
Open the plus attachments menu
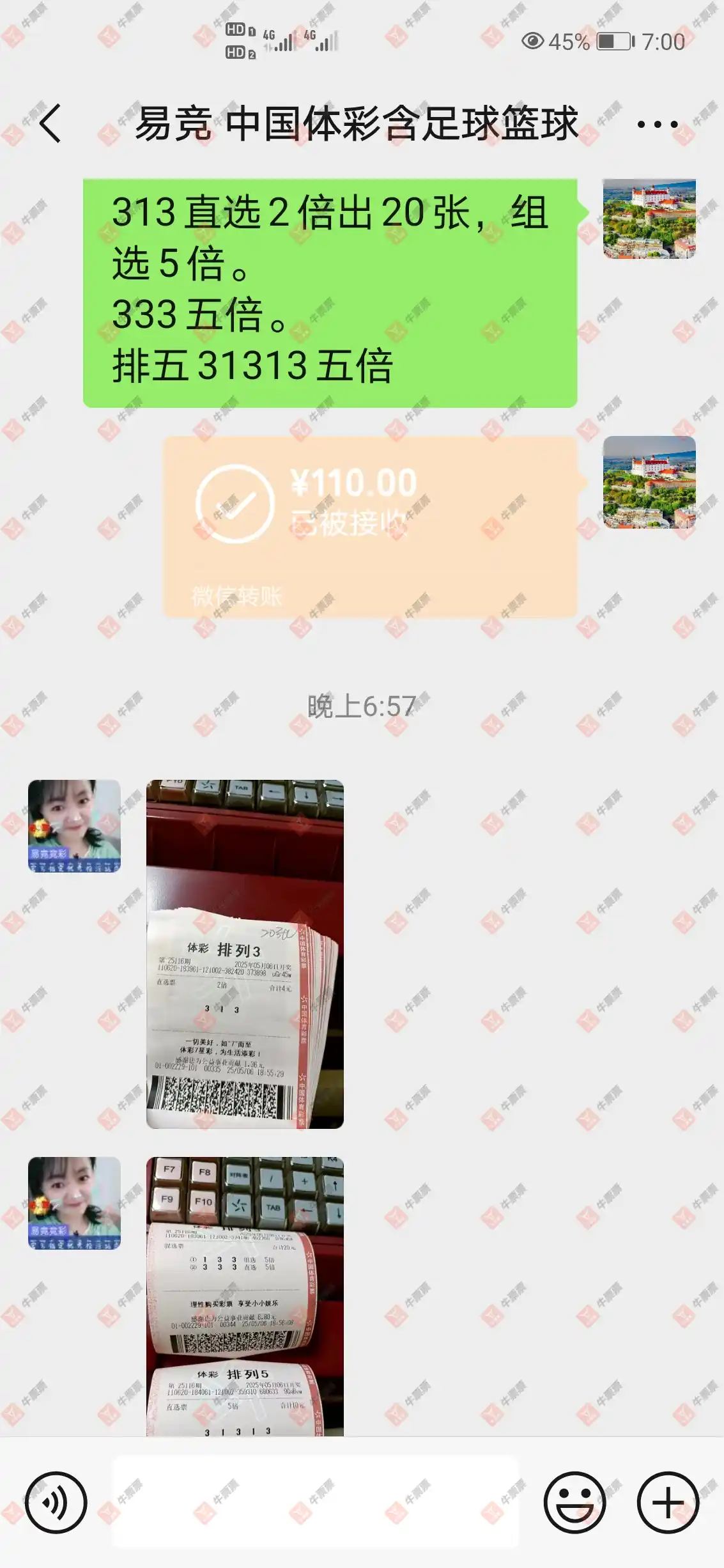click(668, 1502)
